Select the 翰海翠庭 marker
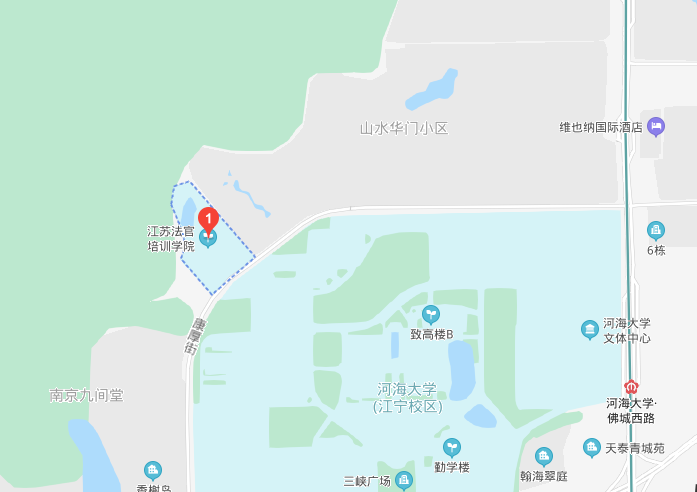This screenshot has height=492, width=697. pyautogui.click(x=544, y=456)
